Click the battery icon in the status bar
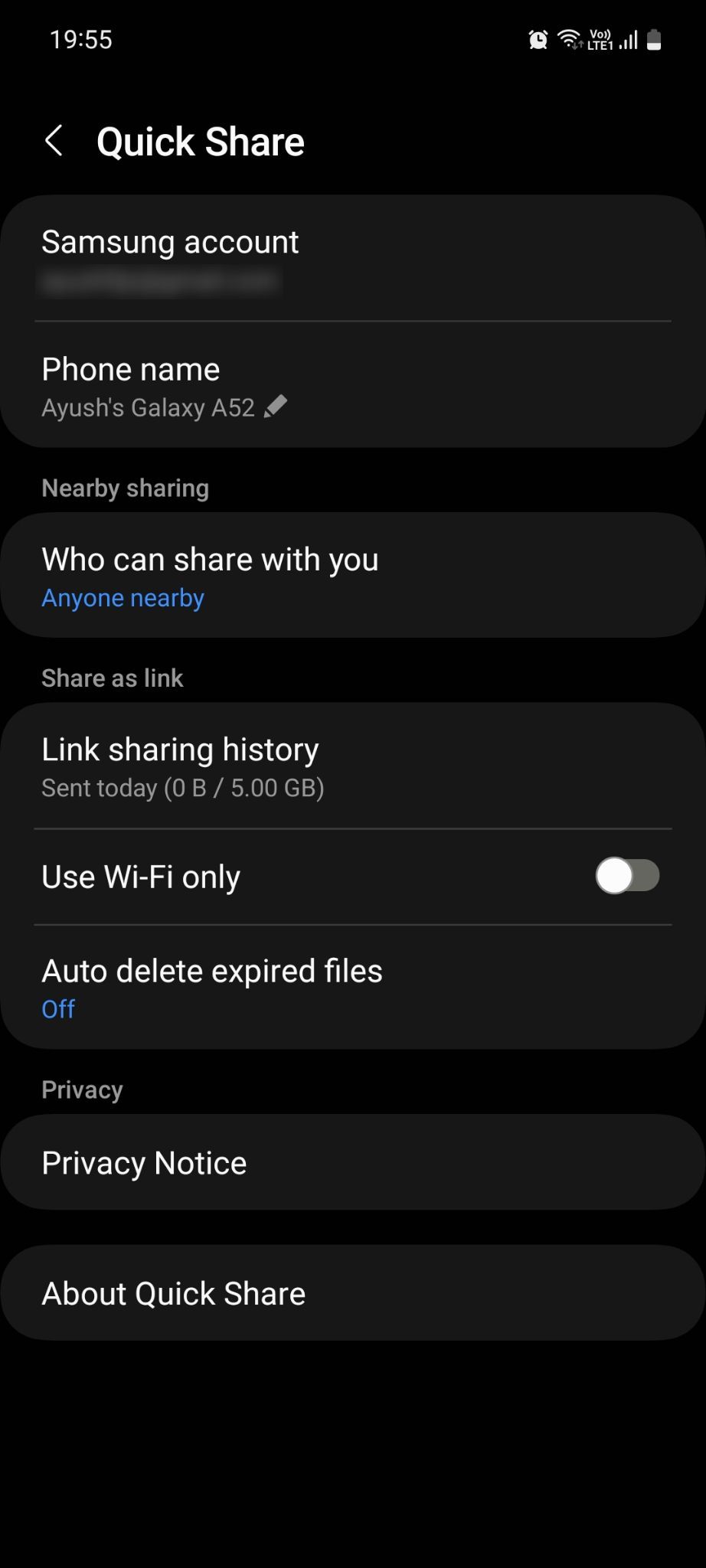Image resolution: width=706 pixels, height=1568 pixels. 655,40
